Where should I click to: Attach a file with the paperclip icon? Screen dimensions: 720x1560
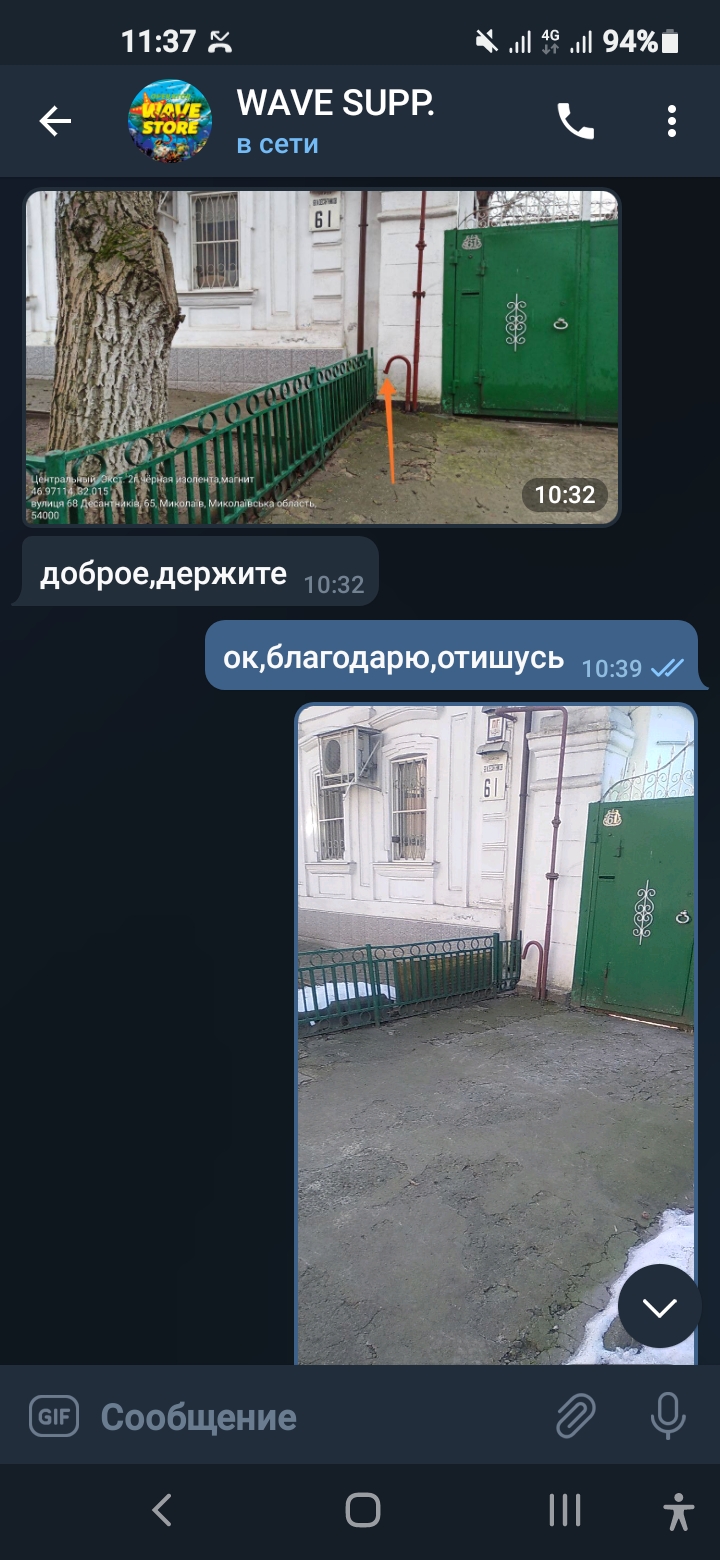coord(576,1416)
